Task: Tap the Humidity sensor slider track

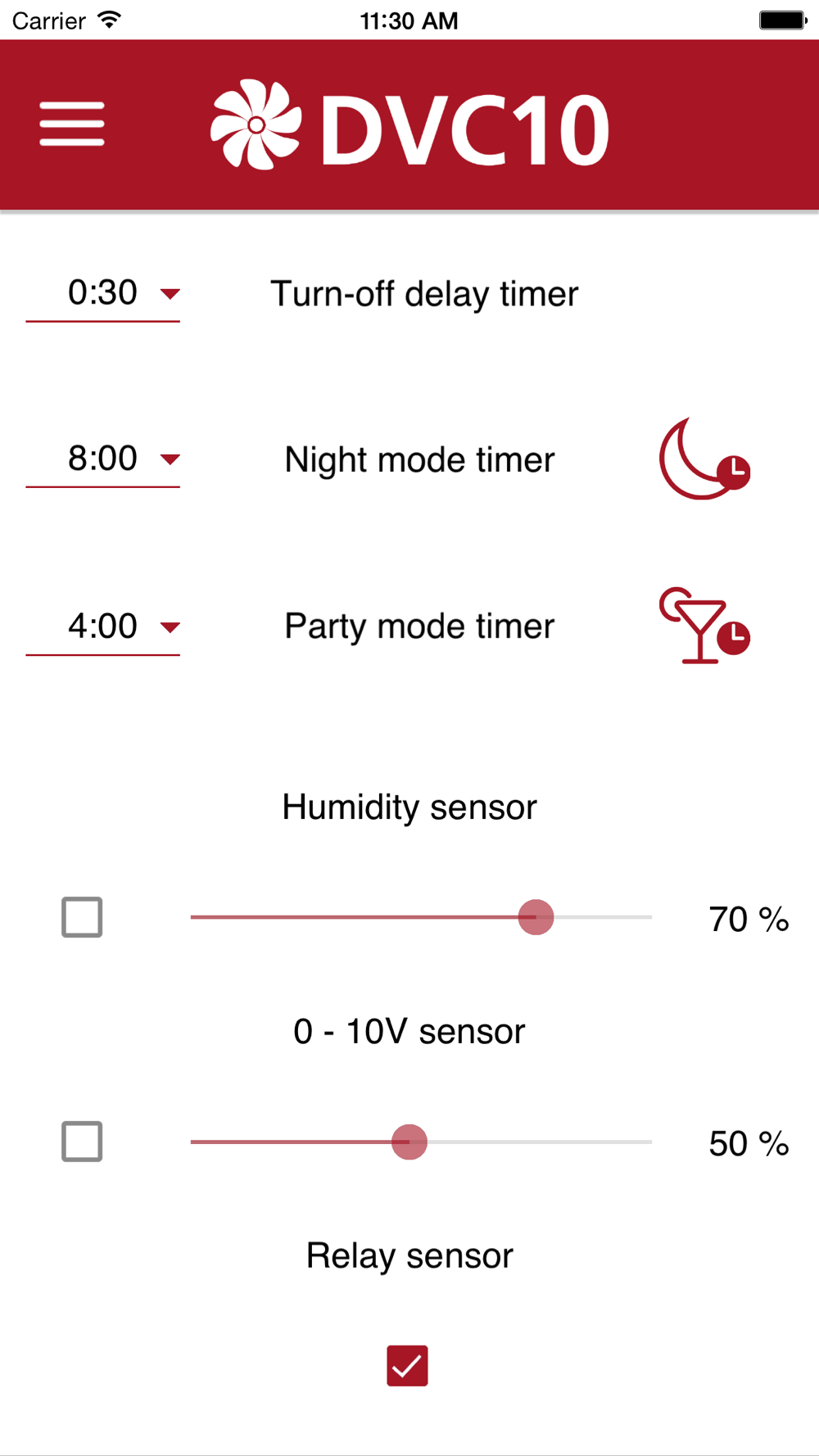Action: [x=421, y=917]
